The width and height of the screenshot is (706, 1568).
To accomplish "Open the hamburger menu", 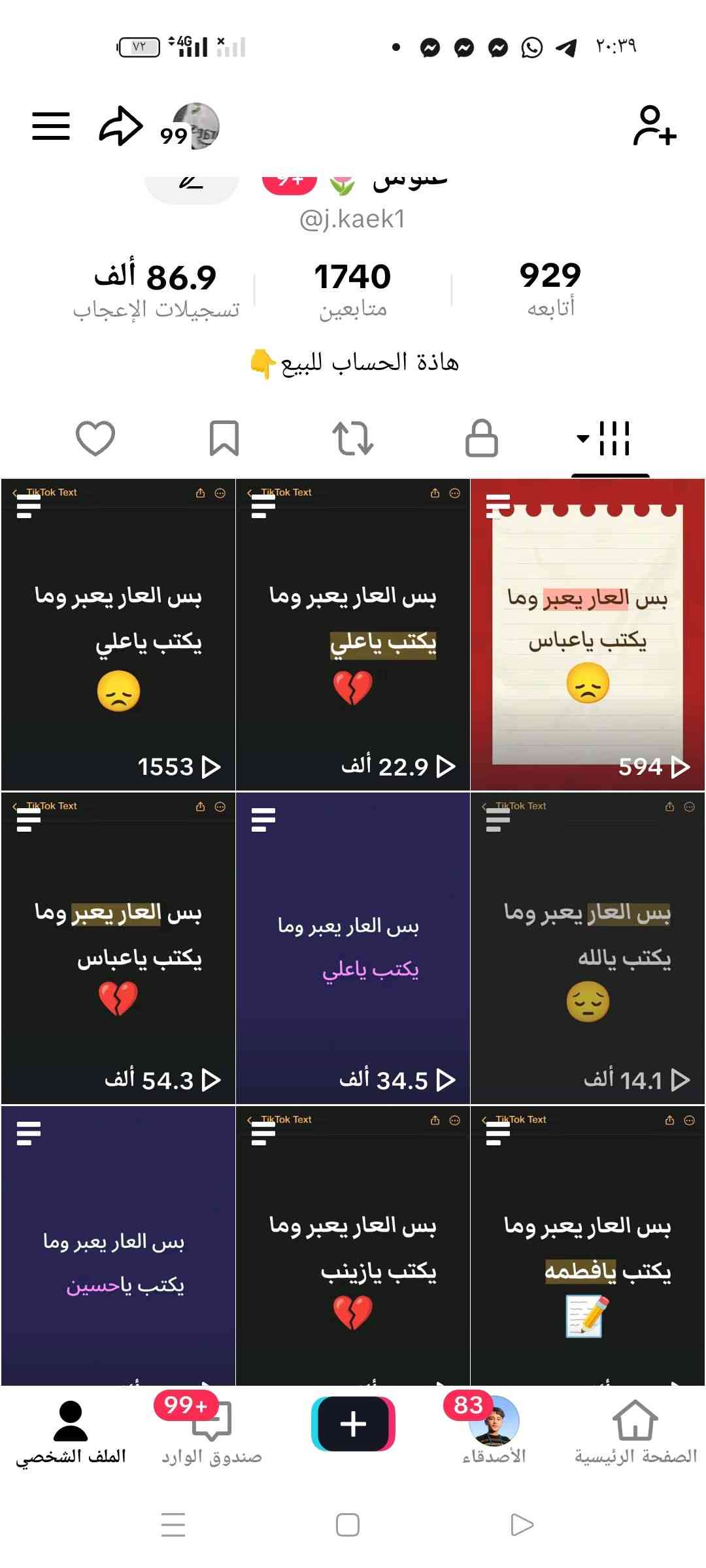I will [x=51, y=125].
